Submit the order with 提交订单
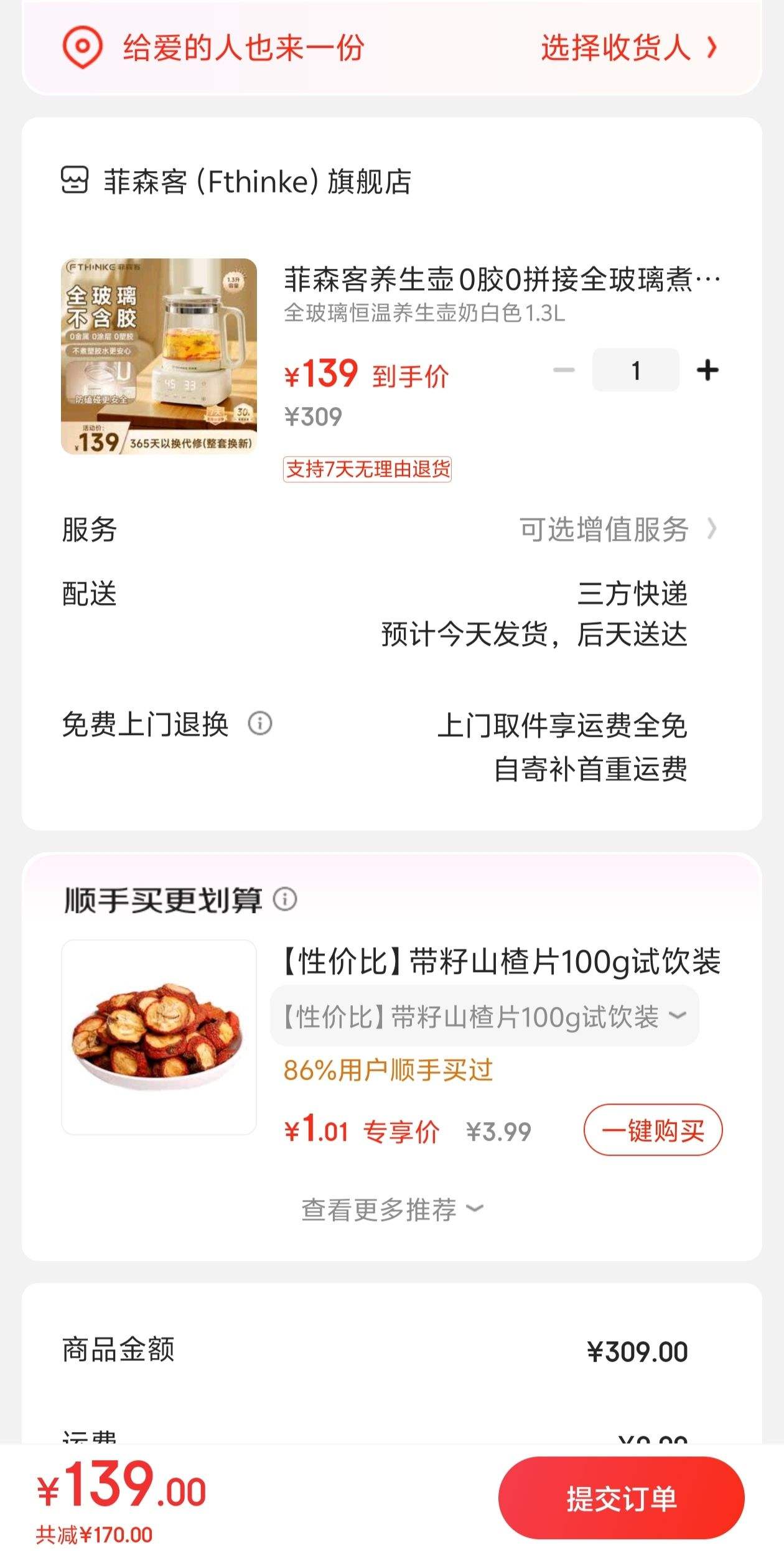The height and width of the screenshot is (1551, 784). tap(621, 1498)
